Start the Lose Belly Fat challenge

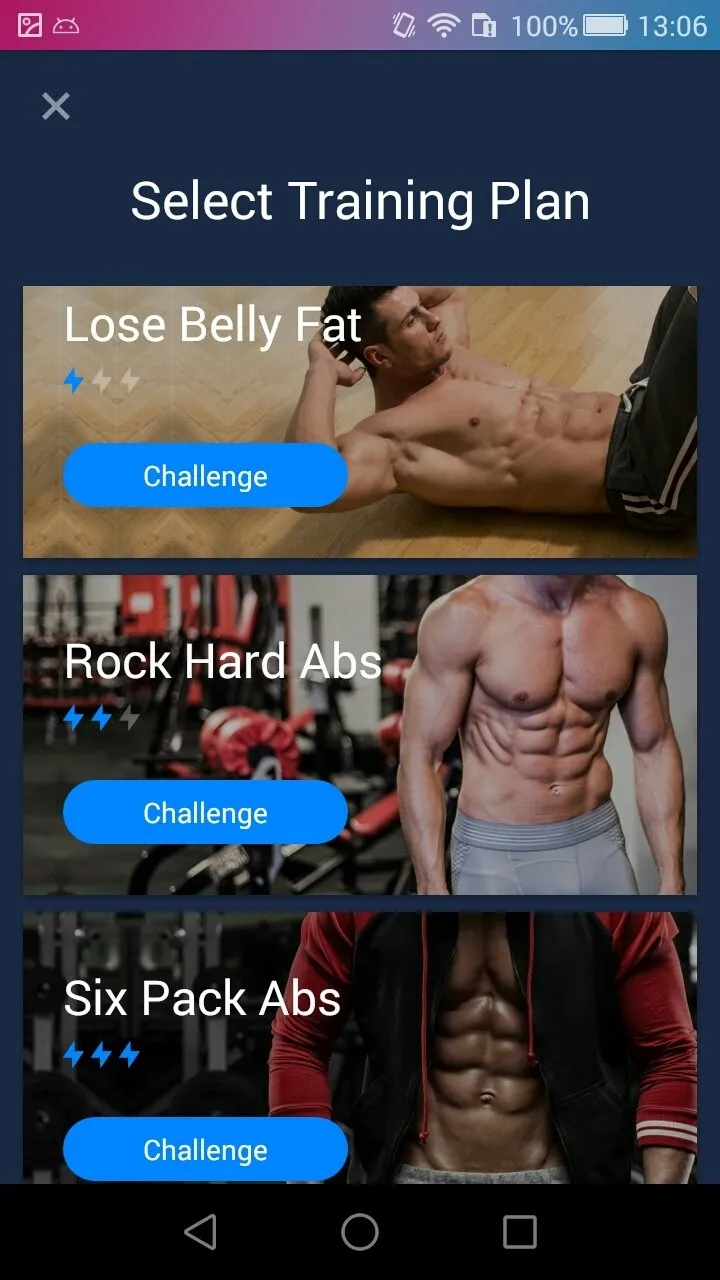tap(205, 476)
